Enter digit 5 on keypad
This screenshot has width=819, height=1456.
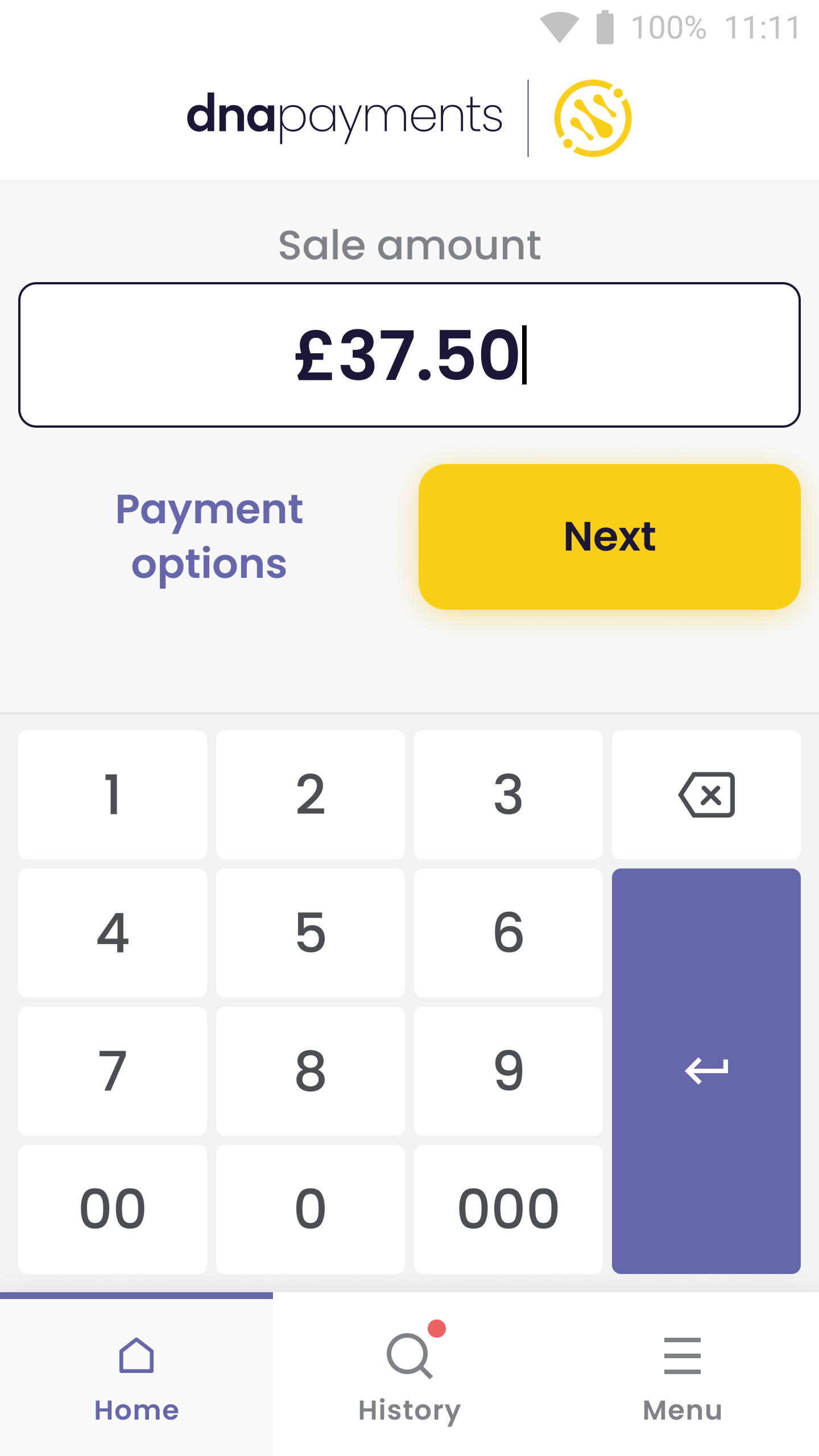(x=311, y=933)
